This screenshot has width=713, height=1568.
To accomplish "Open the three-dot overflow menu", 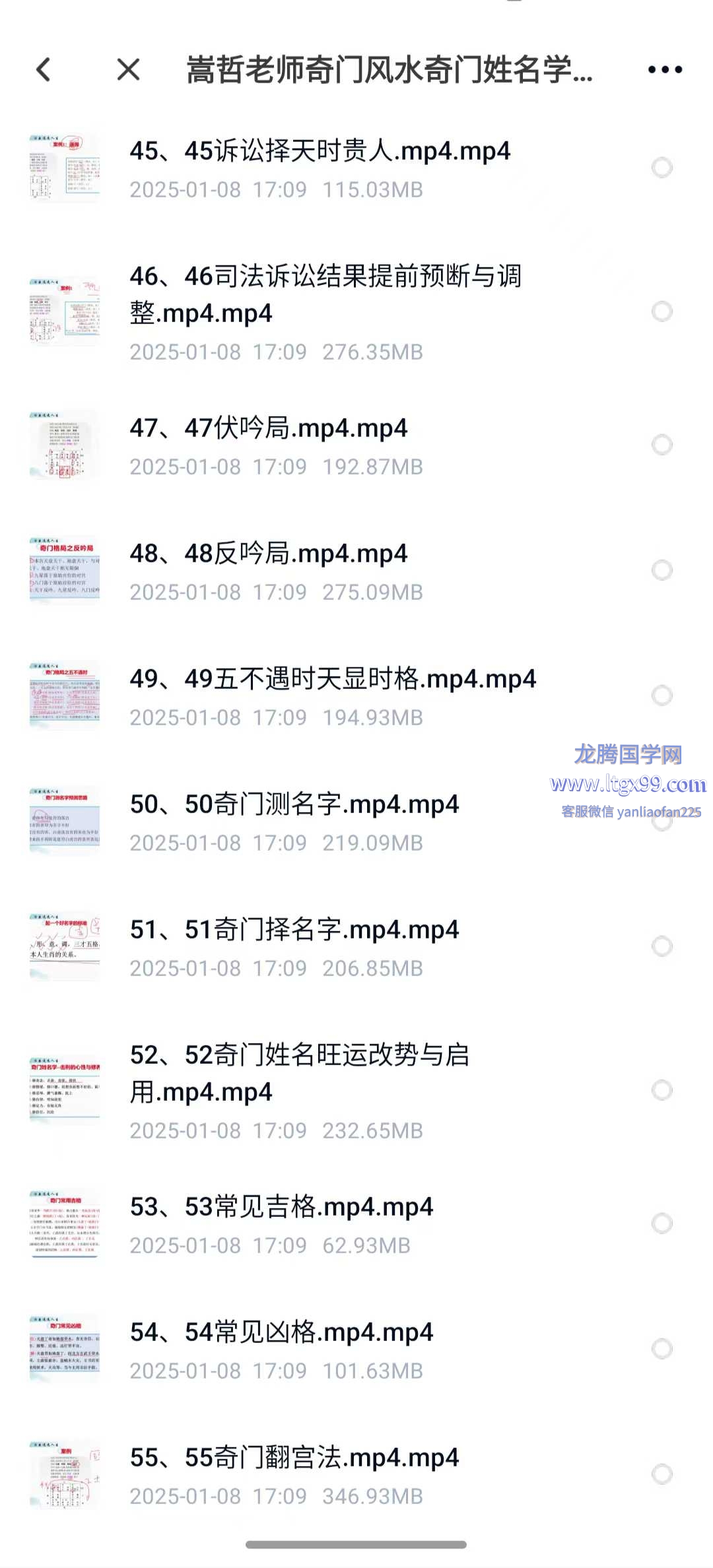I will 664,69.
